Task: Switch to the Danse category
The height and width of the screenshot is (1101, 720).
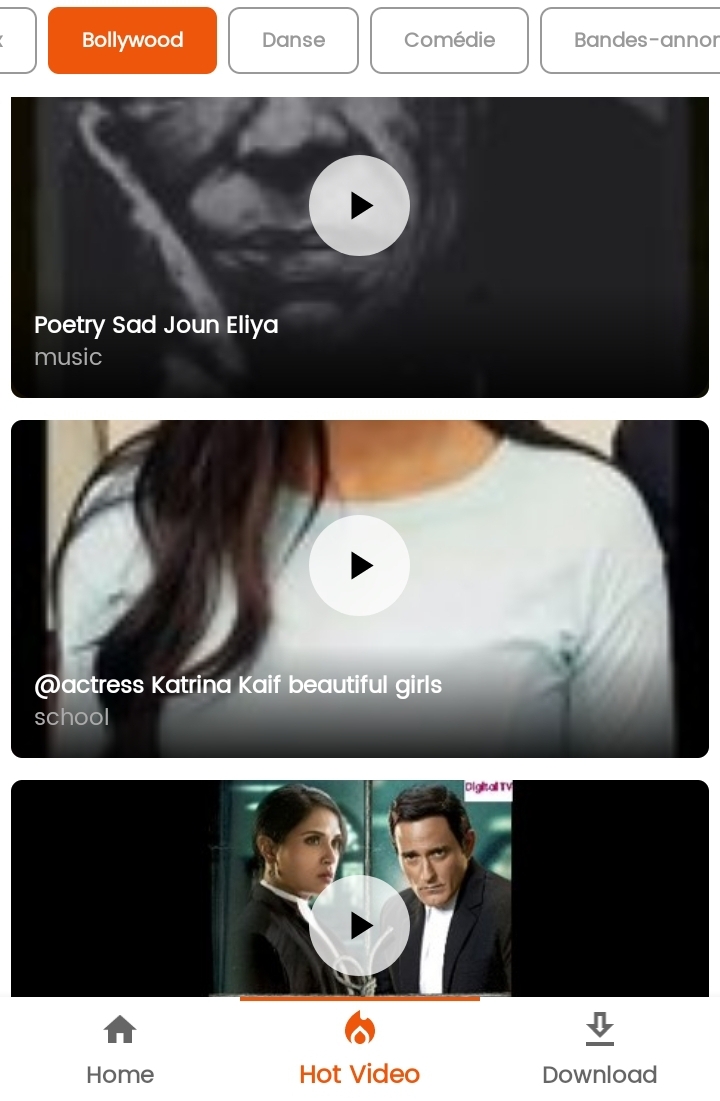Action: pos(293,40)
